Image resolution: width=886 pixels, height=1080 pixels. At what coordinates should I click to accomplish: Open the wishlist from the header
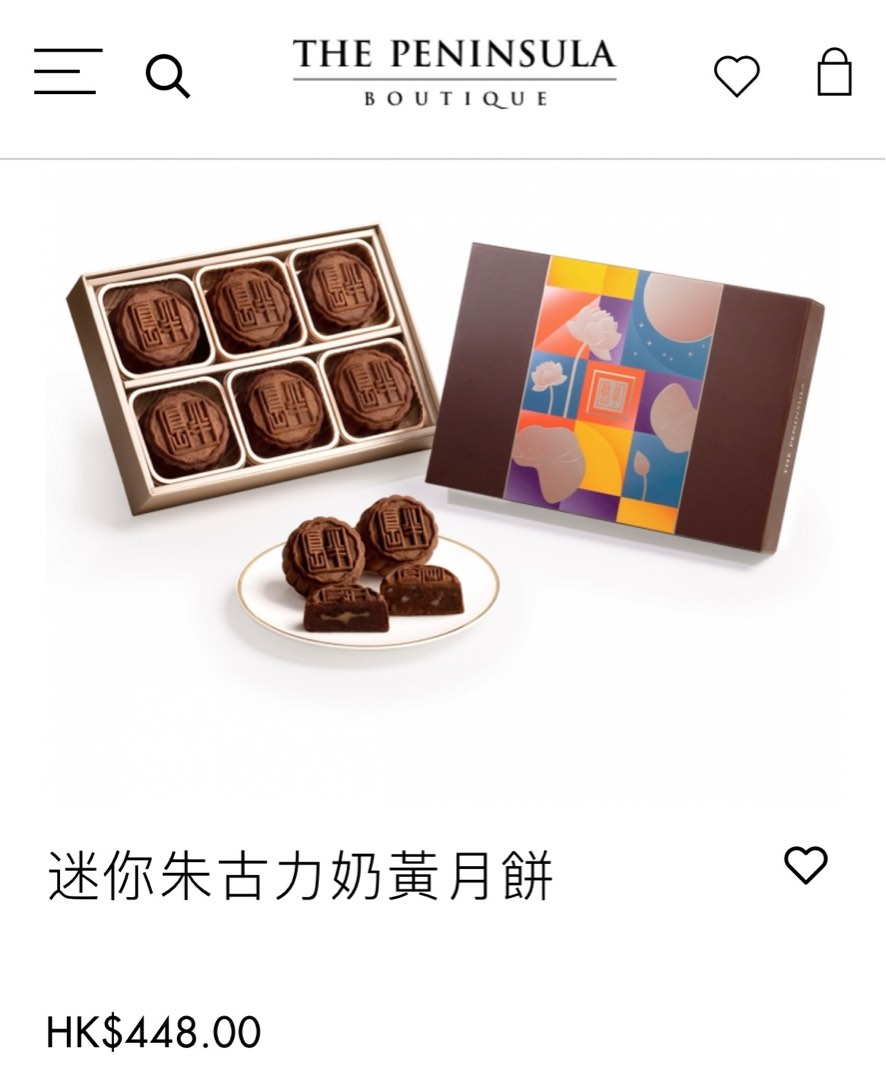(x=736, y=76)
